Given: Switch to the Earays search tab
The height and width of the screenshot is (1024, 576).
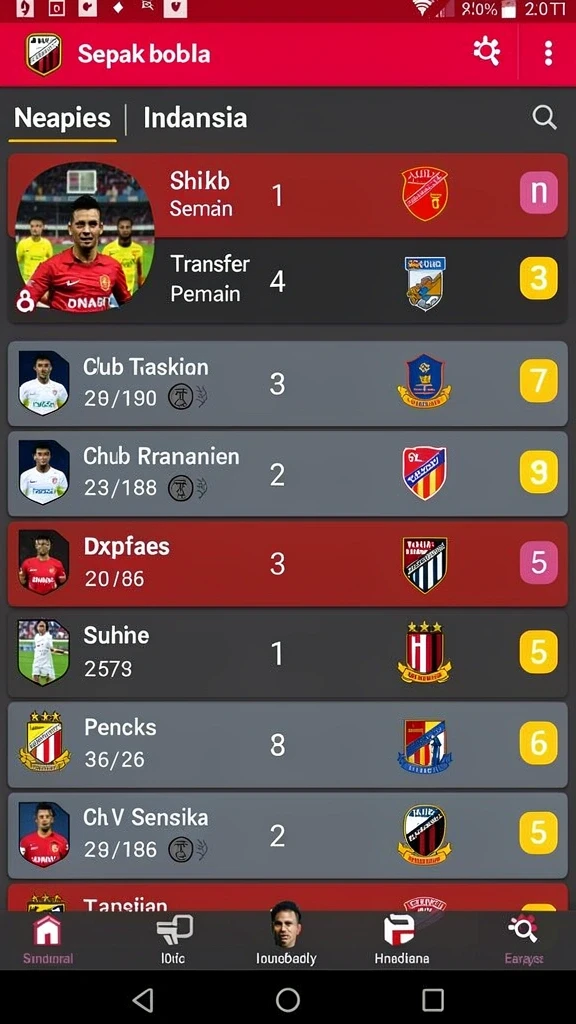Looking at the screenshot, I should [524, 940].
